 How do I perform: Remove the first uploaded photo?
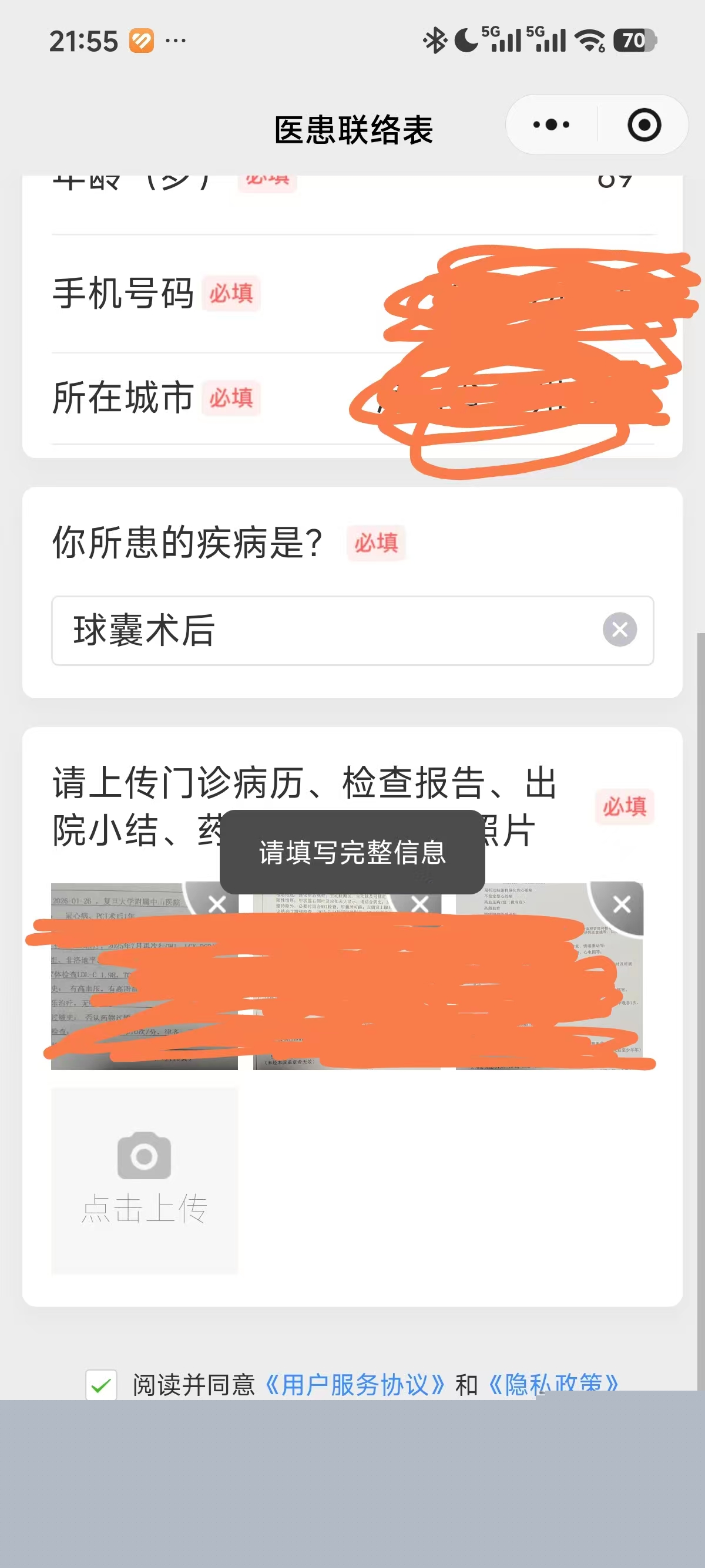pyautogui.click(x=217, y=903)
